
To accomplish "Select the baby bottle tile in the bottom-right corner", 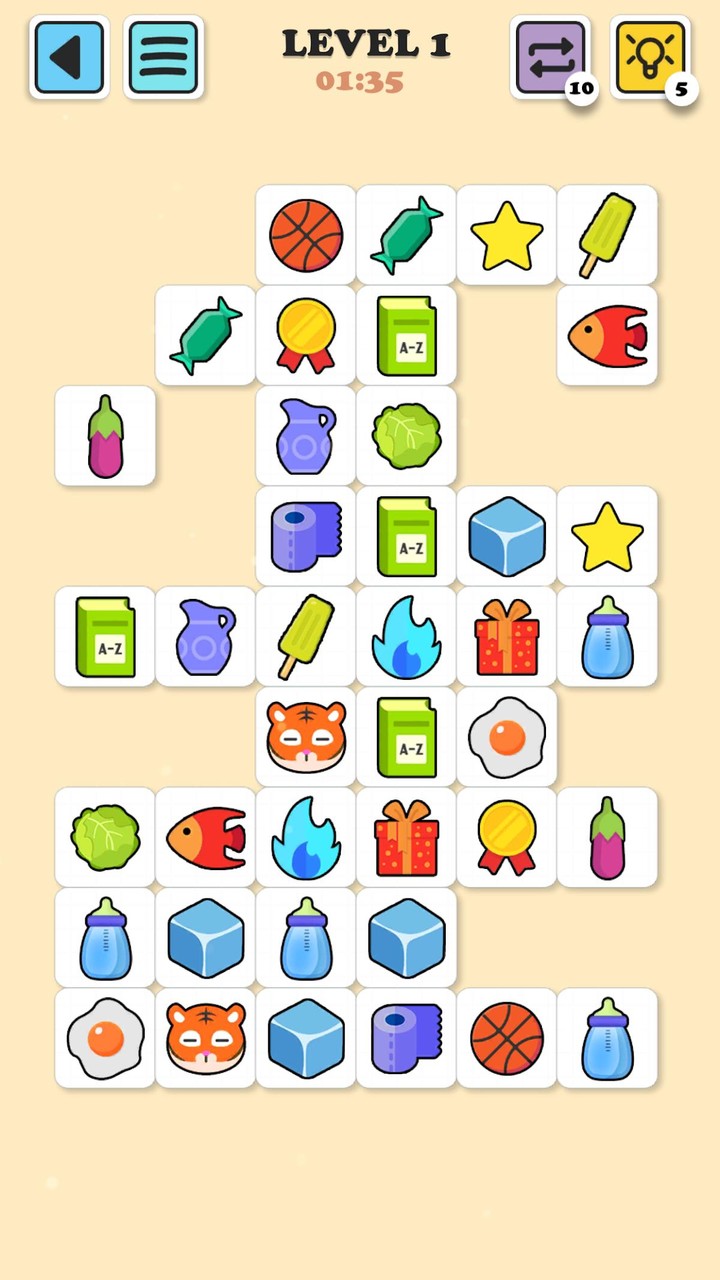I will coord(607,1038).
